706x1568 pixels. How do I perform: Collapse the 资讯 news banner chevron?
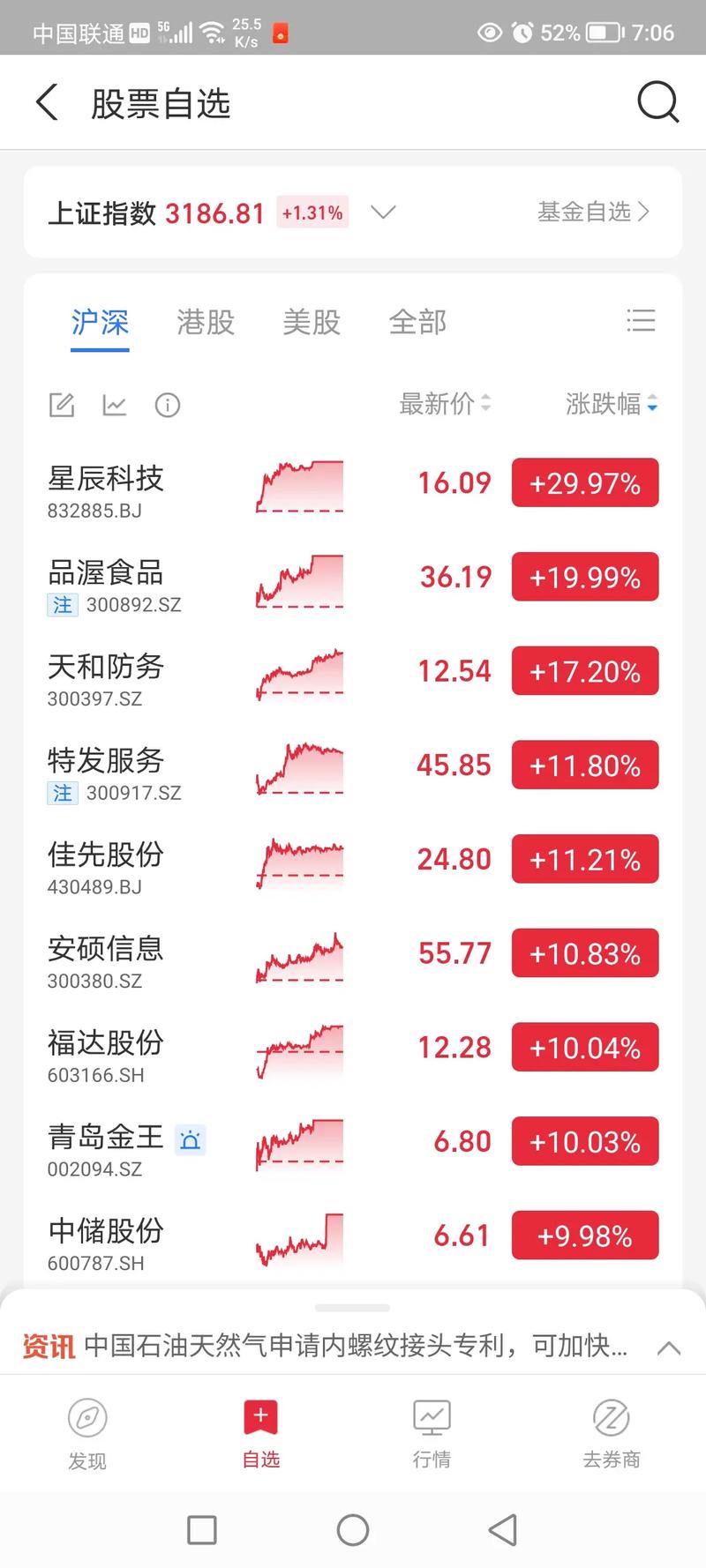click(x=668, y=1347)
